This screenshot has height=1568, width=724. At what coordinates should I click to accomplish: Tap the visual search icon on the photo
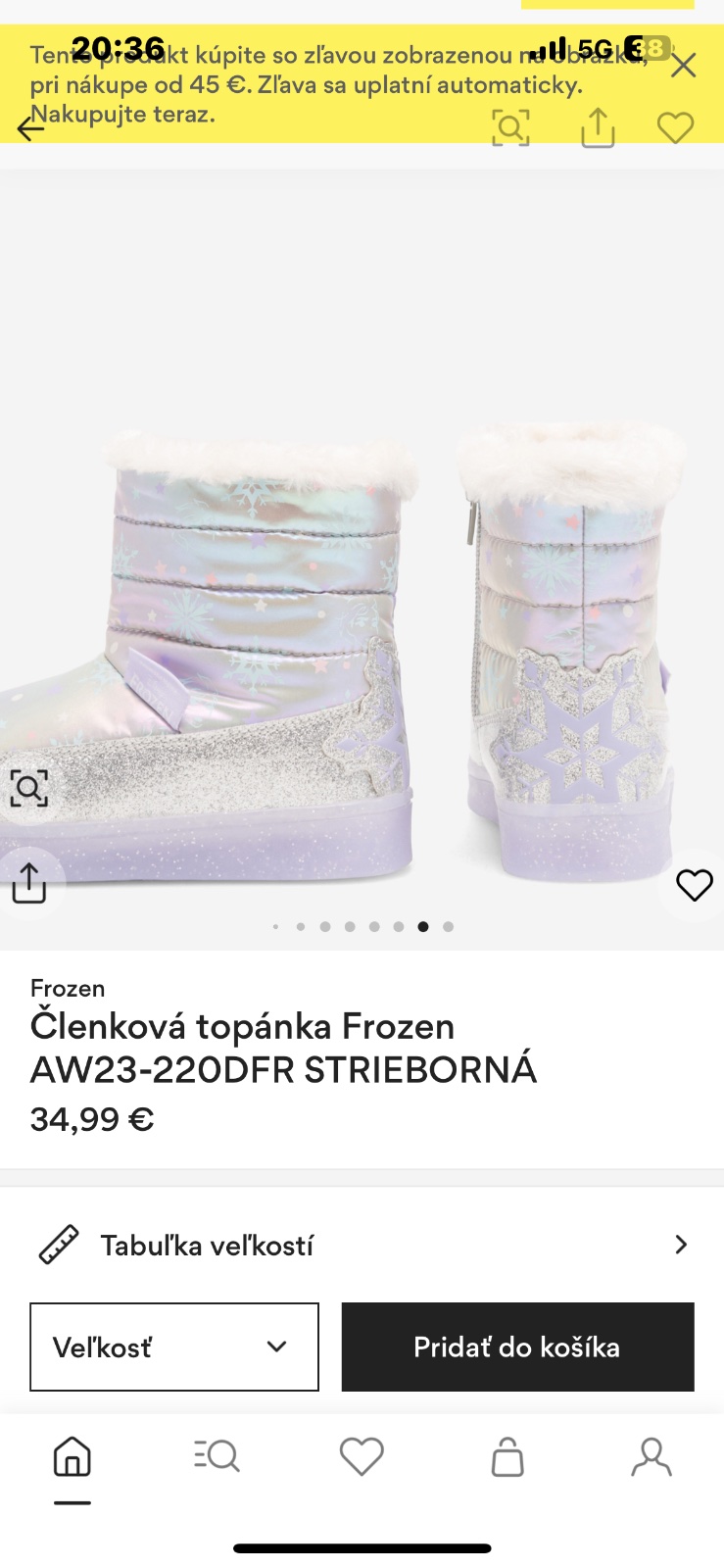28,788
